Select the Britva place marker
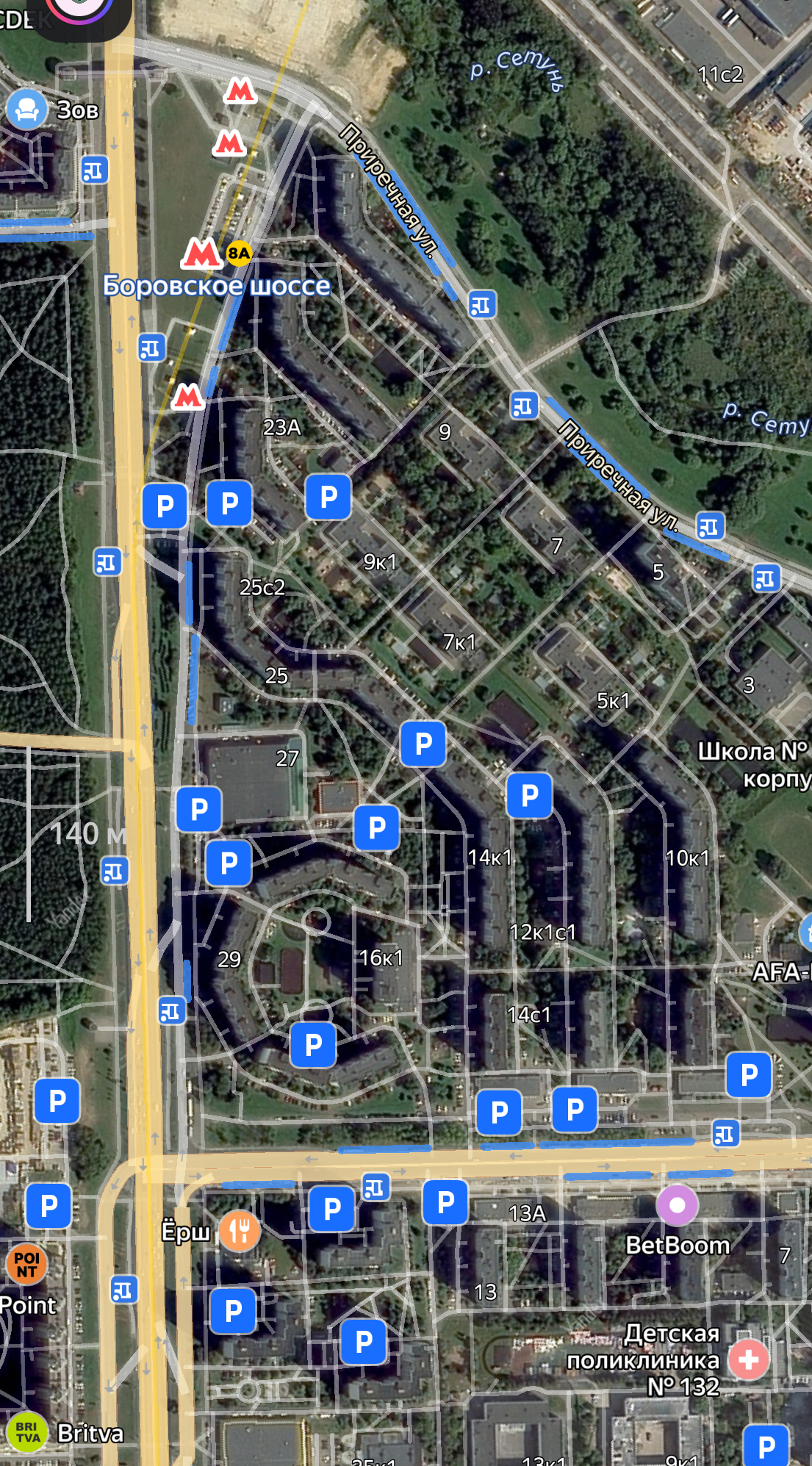 (28, 1431)
